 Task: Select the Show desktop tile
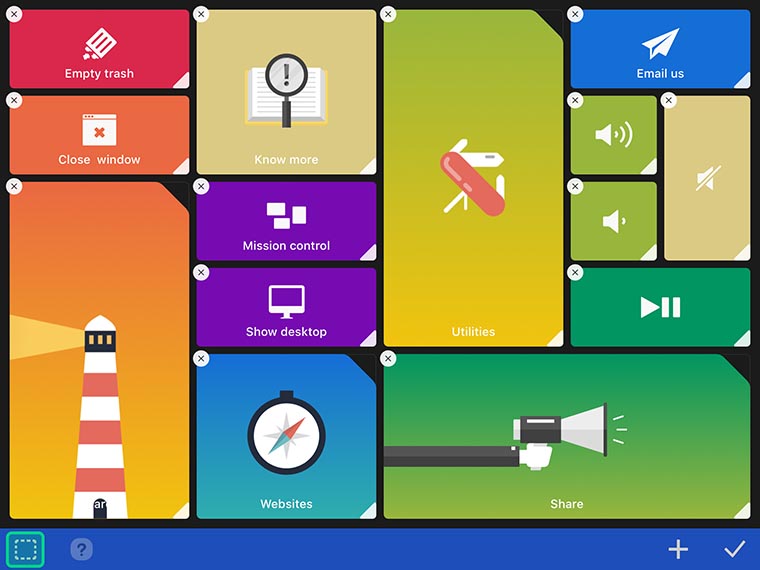[x=286, y=307]
